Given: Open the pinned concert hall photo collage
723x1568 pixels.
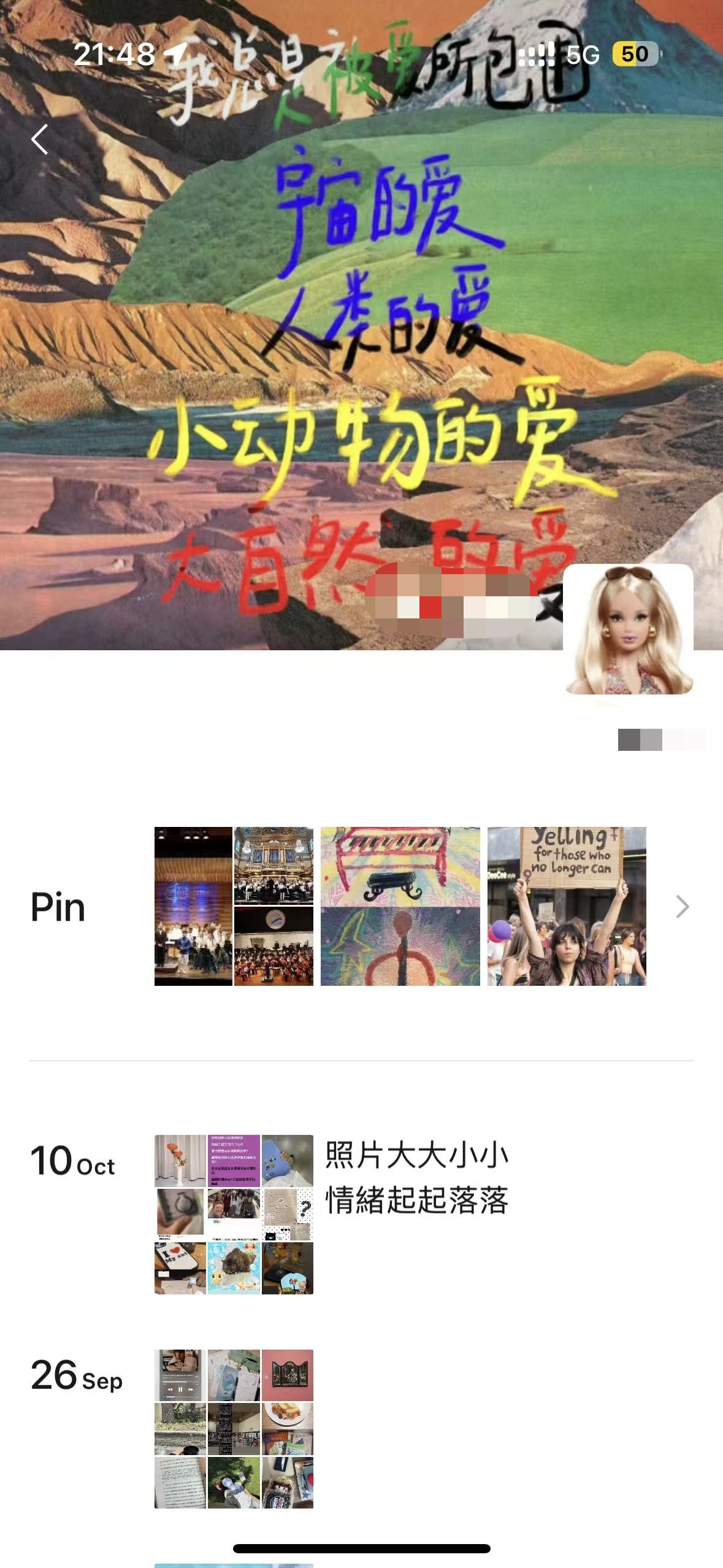Looking at the screenshot, I should pyautogui.click(x=234, y=906).
